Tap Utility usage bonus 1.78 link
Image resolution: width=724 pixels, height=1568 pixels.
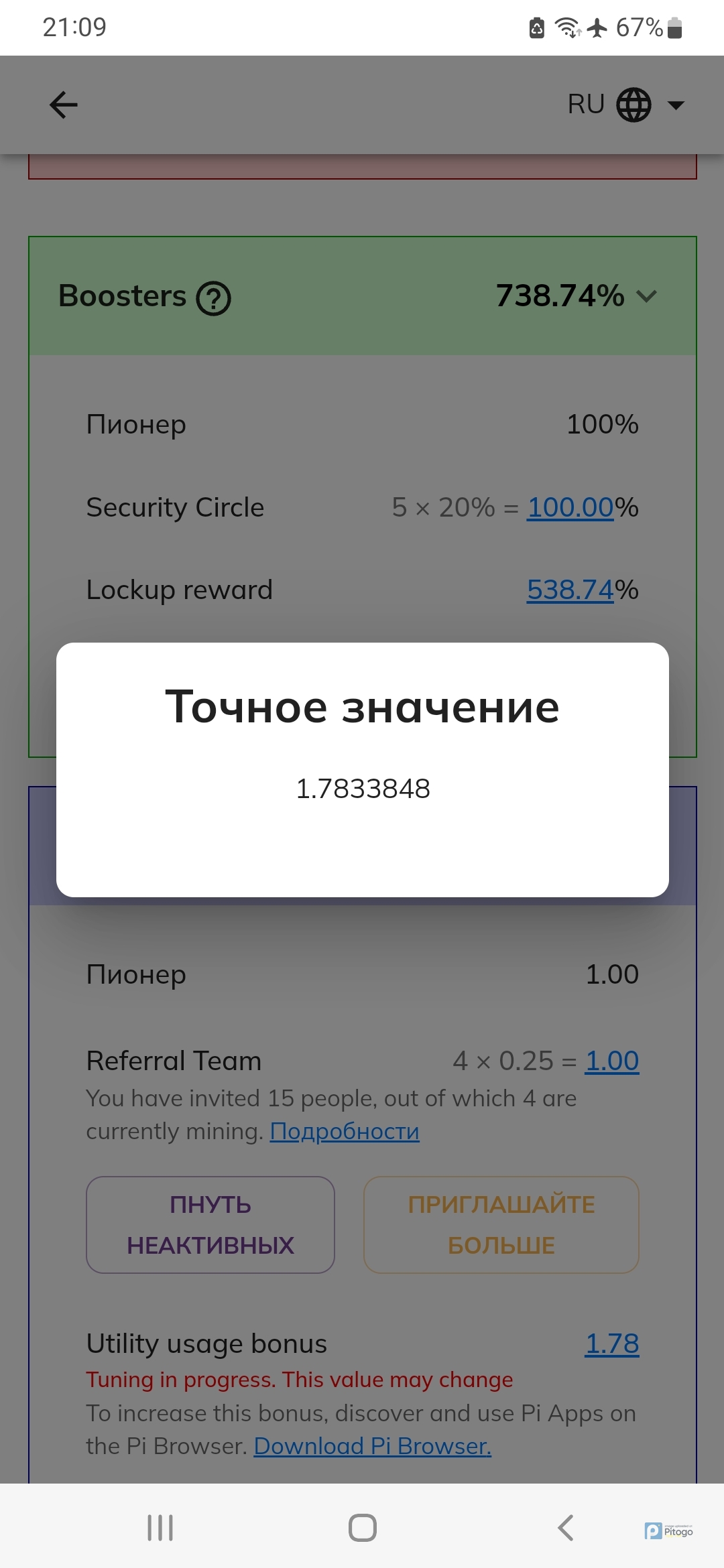(611, 1344)
